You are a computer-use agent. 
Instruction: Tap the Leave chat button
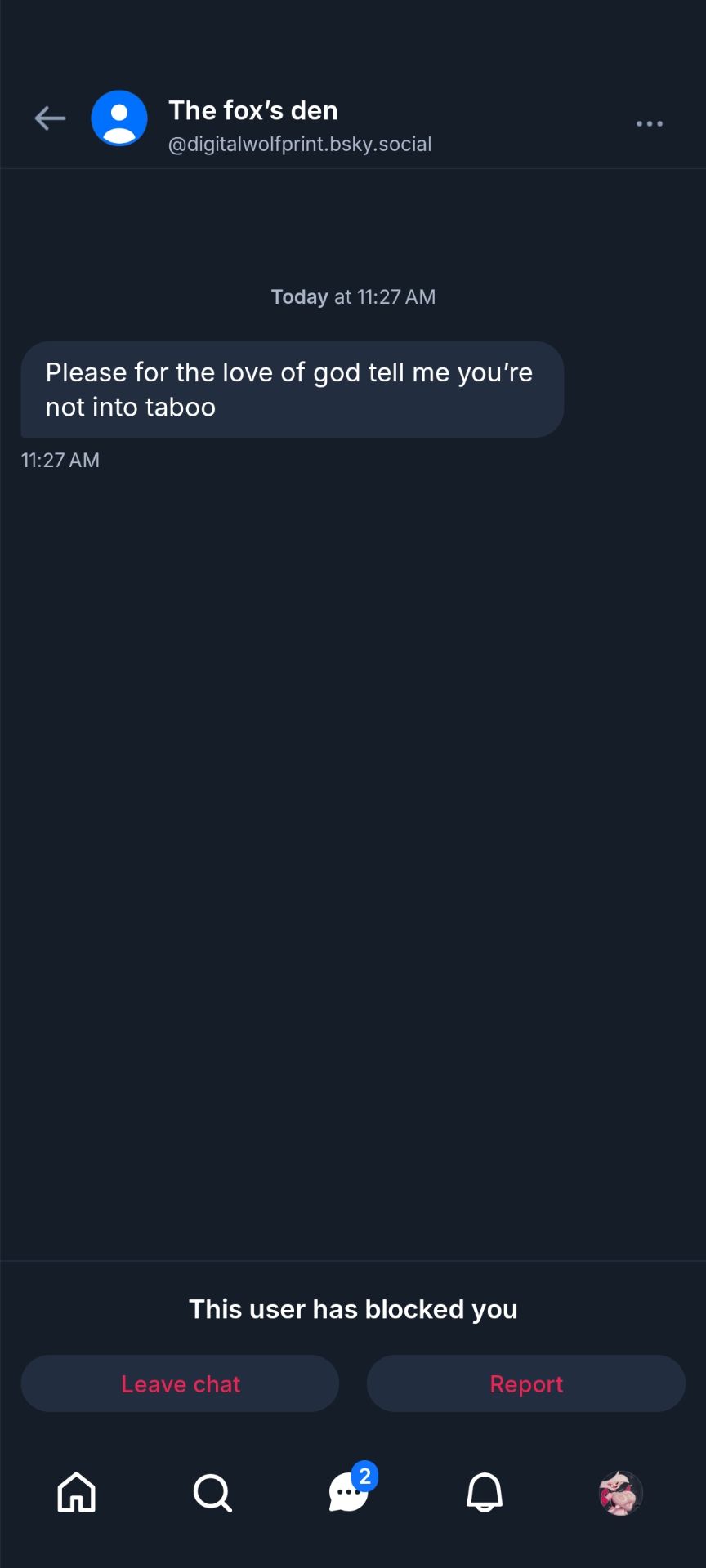[180, 1383]
